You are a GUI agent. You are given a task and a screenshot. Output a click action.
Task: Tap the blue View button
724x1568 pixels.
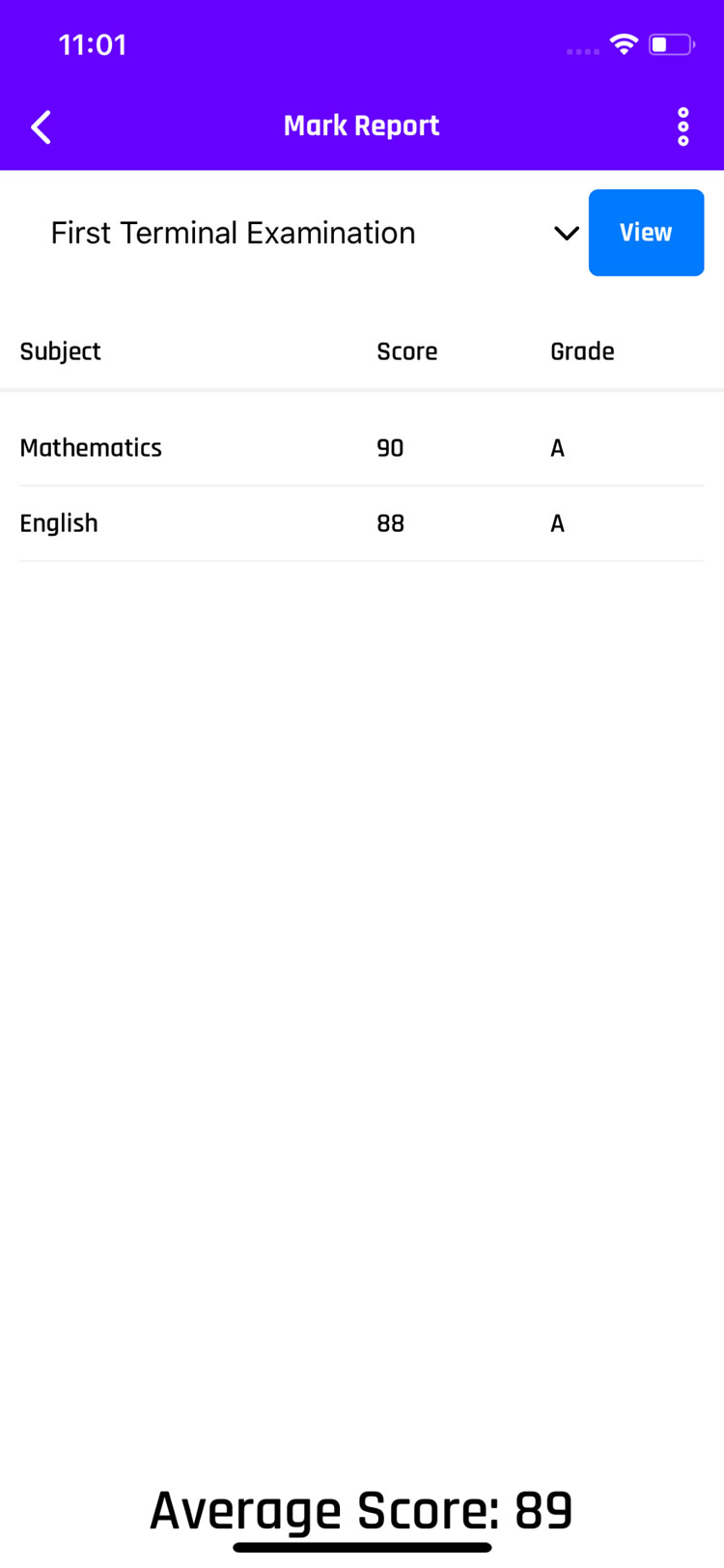pos(646,233)
